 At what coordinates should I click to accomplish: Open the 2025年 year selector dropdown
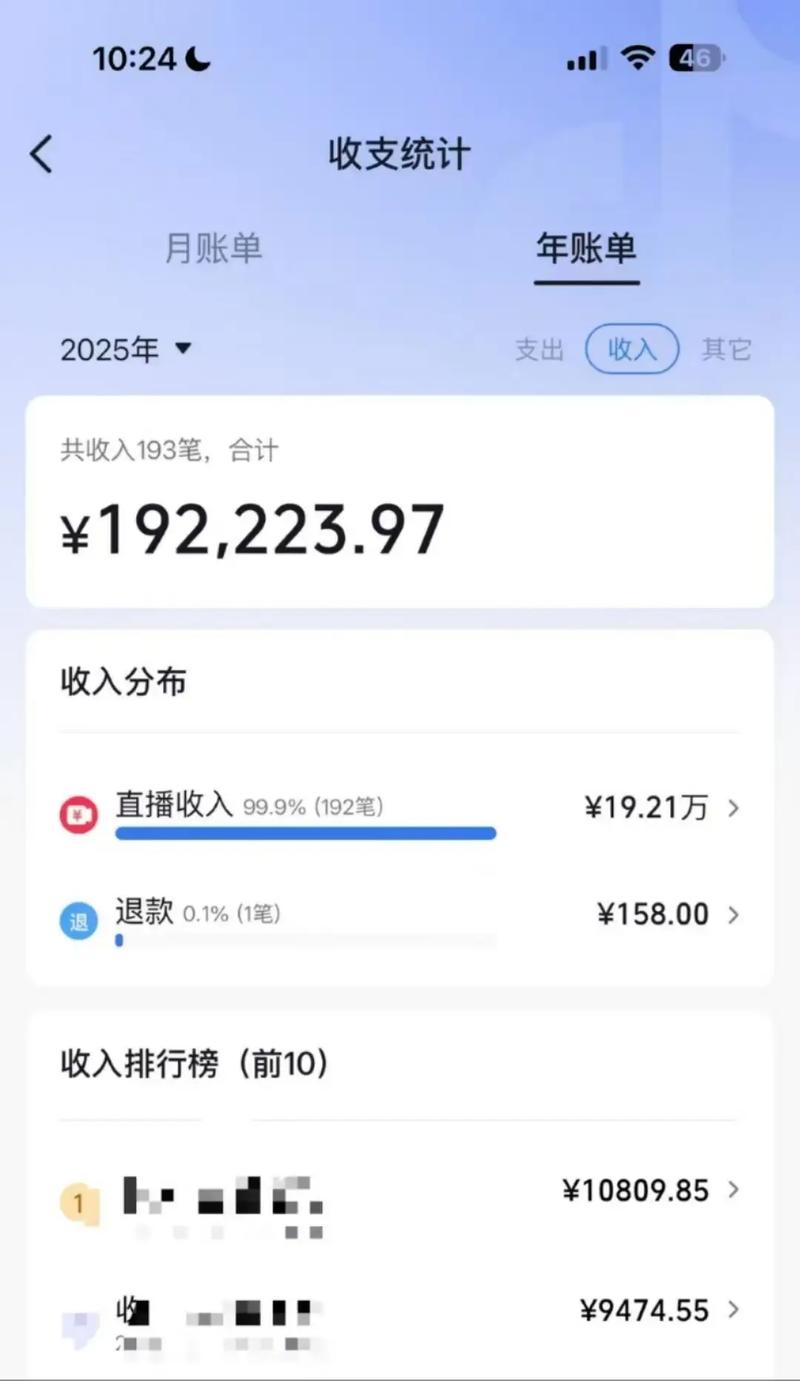click(x=128, y=349)
